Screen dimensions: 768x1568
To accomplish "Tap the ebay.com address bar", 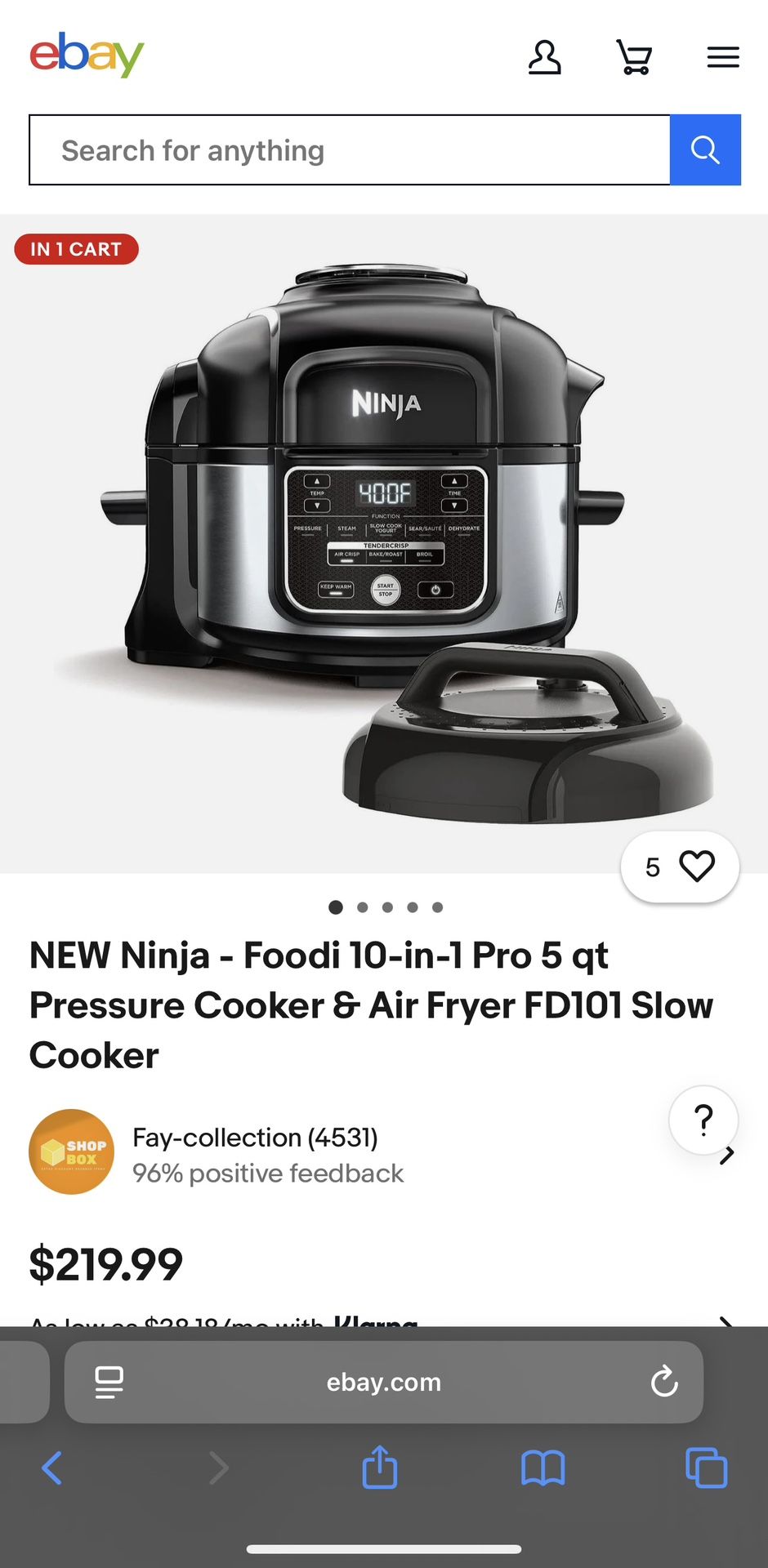I will pyautogui.click(x=383, y=1382).
